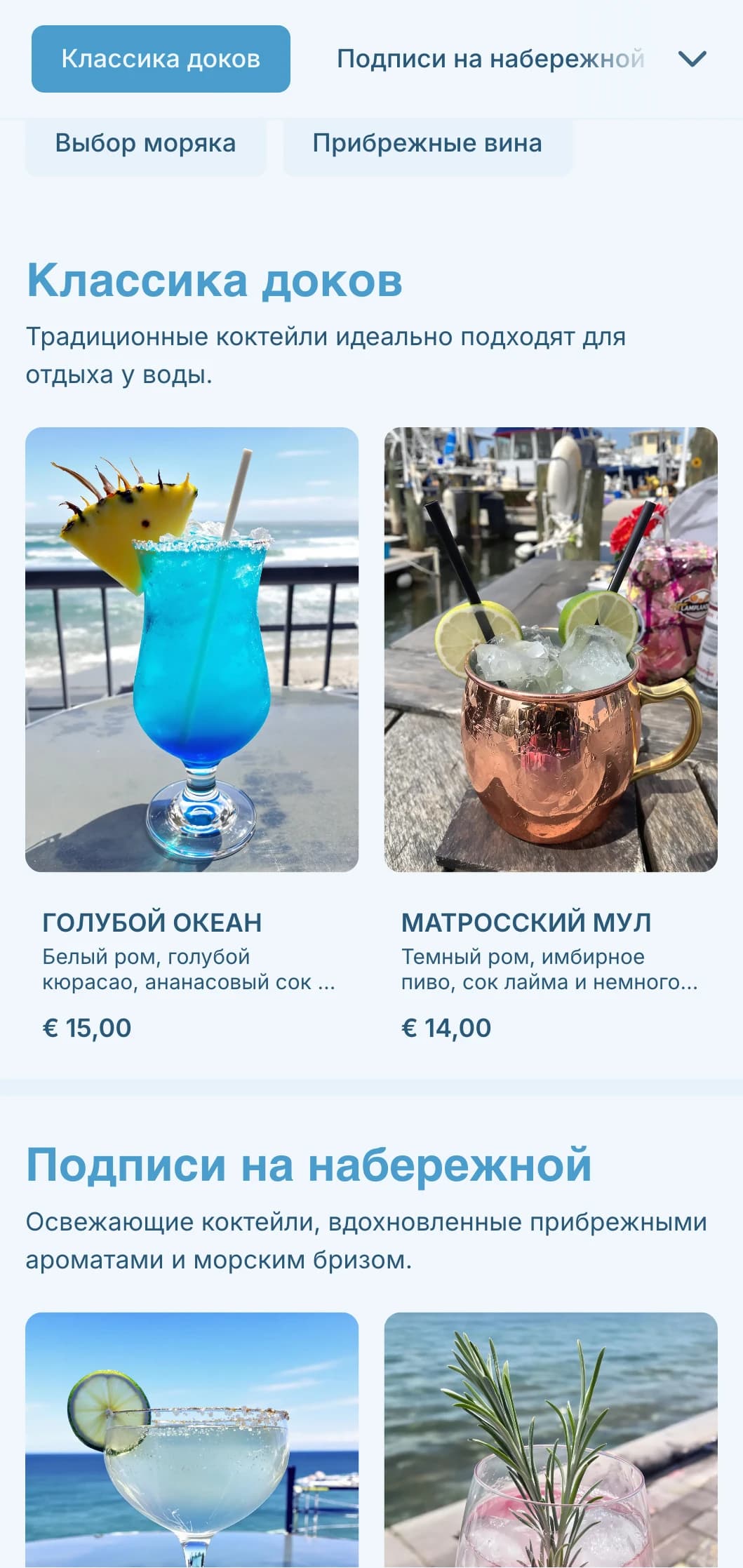Expand the category list chevron
Viewport: 743px width, 1568px height.
pyautogui.click(x=692, y=59)
